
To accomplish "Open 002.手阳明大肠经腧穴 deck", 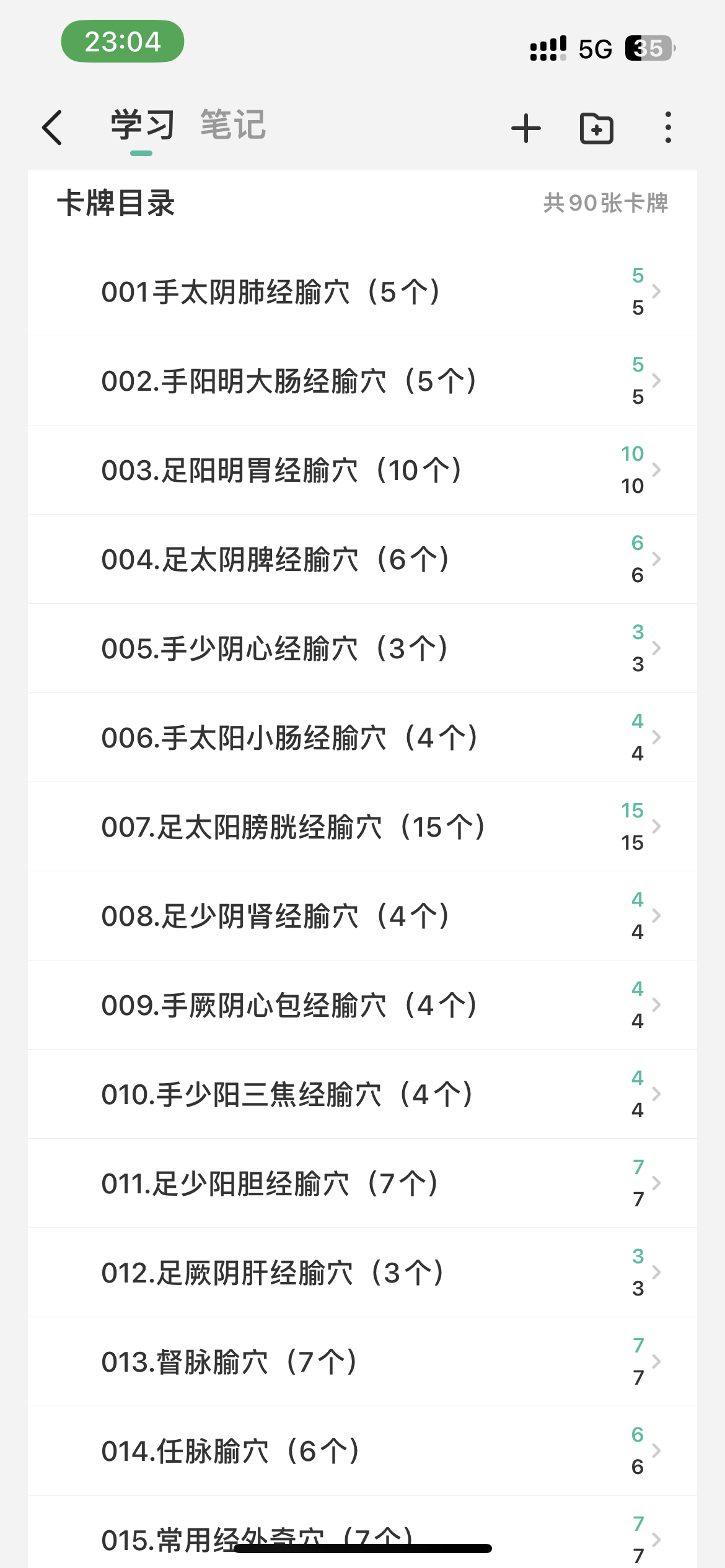I will click(362, 381).
